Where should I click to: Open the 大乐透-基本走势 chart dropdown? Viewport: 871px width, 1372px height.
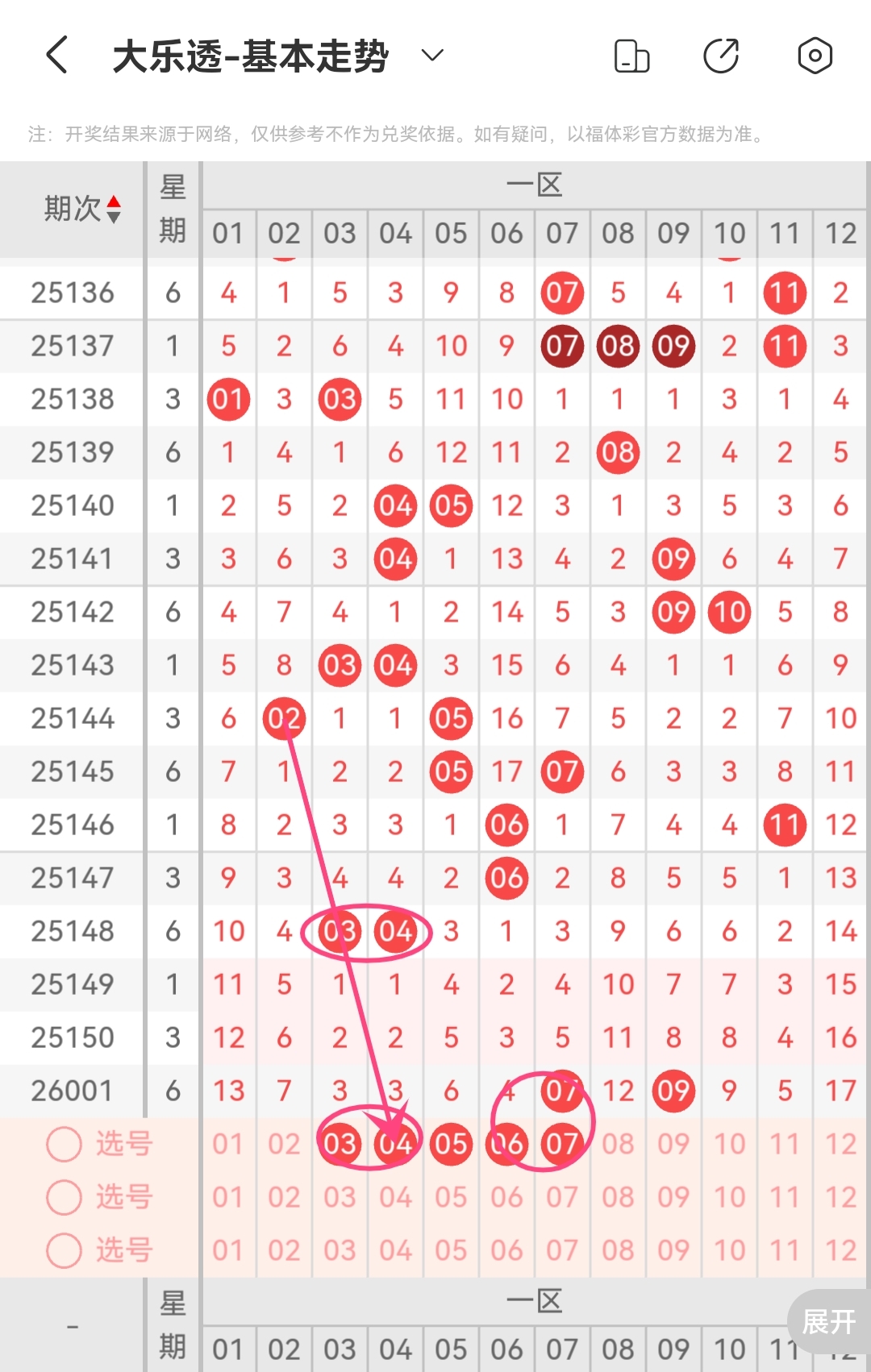point(433,56)
